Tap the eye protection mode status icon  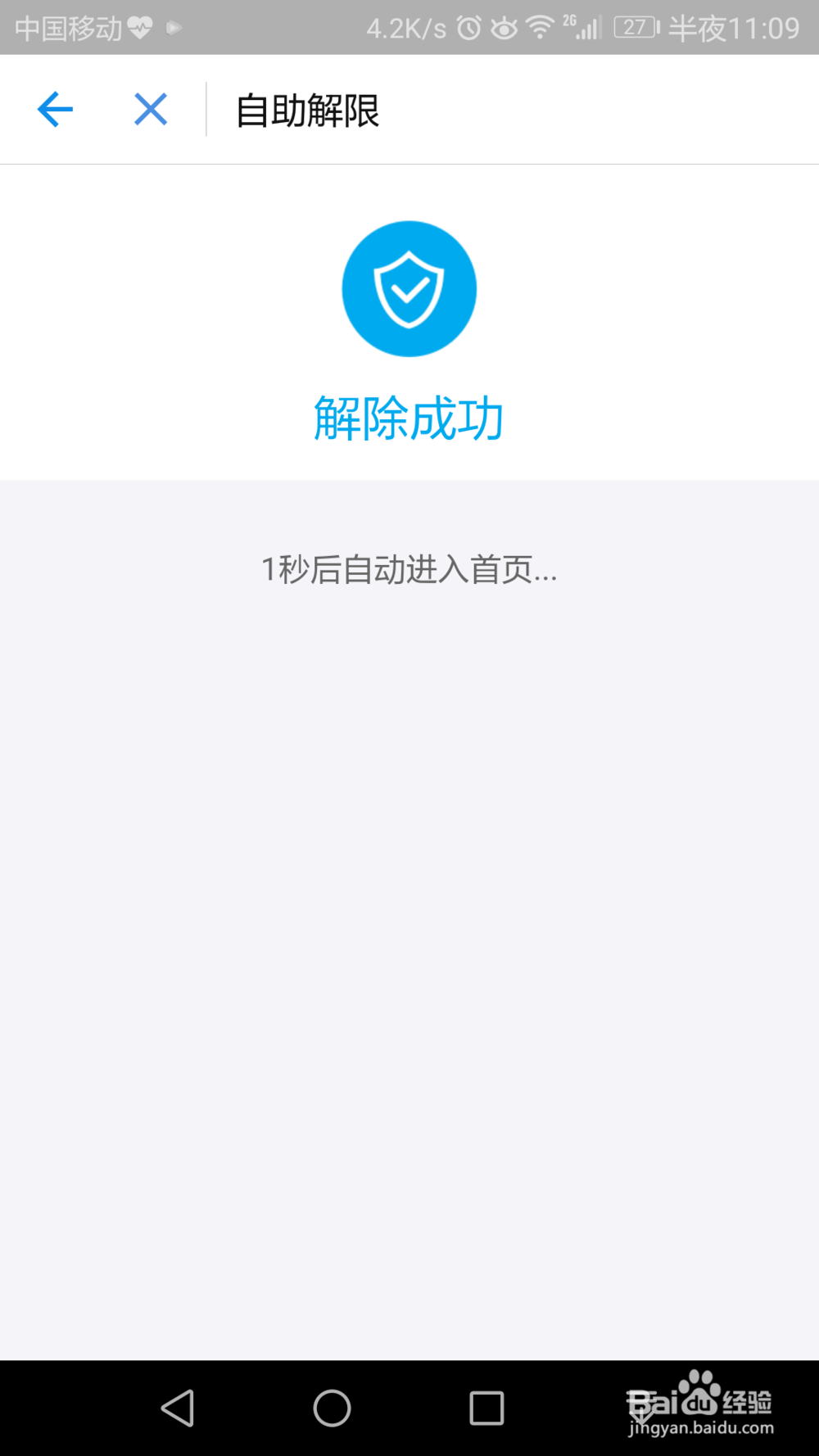tap(503, 27)
